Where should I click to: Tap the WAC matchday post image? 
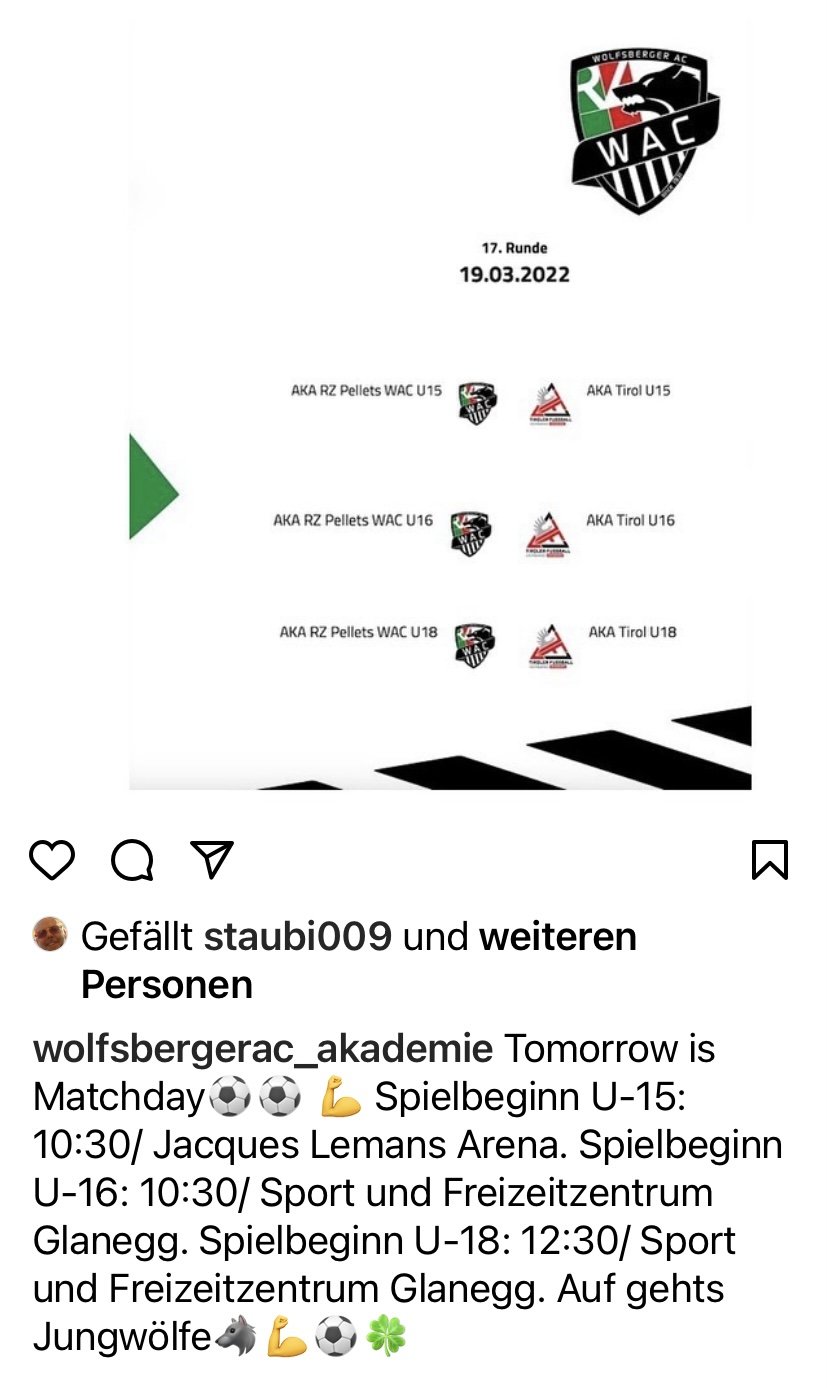click(x=440, y=405)
